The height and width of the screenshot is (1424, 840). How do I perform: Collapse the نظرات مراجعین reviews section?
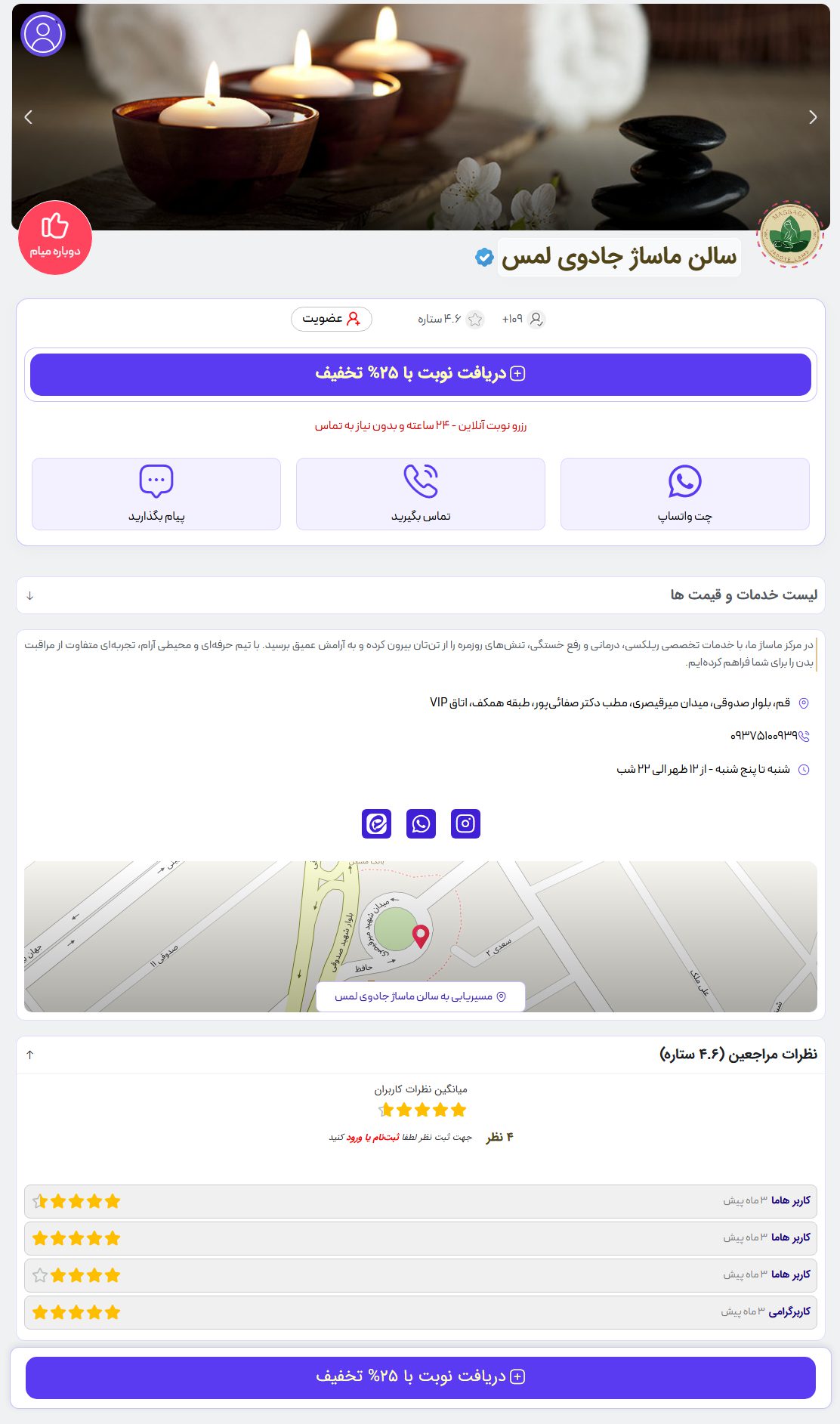point(30,1055)
